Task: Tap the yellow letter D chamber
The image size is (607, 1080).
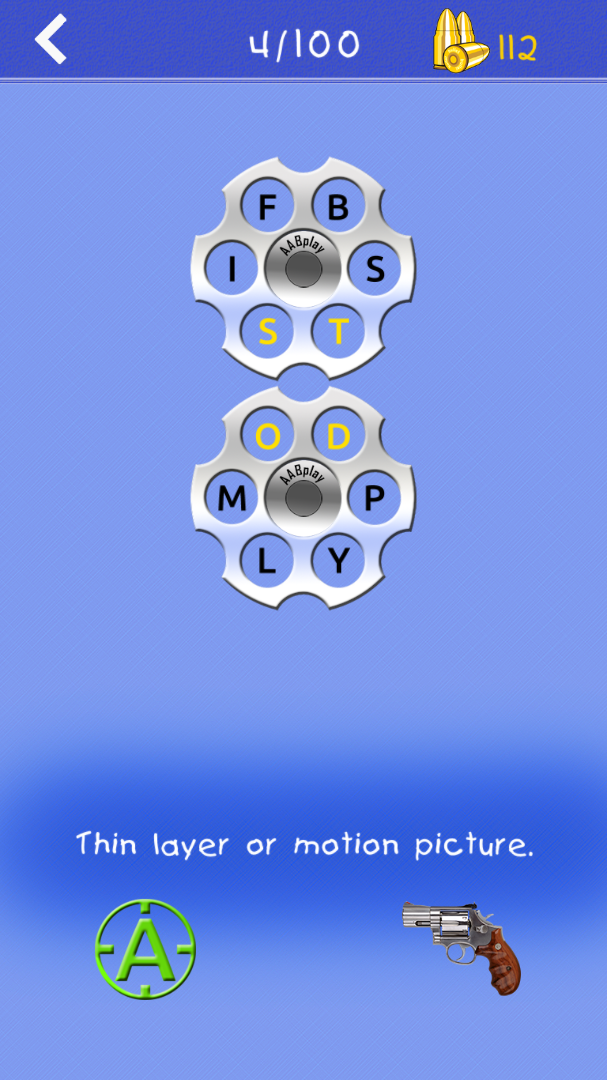Action: click(338, 437)
